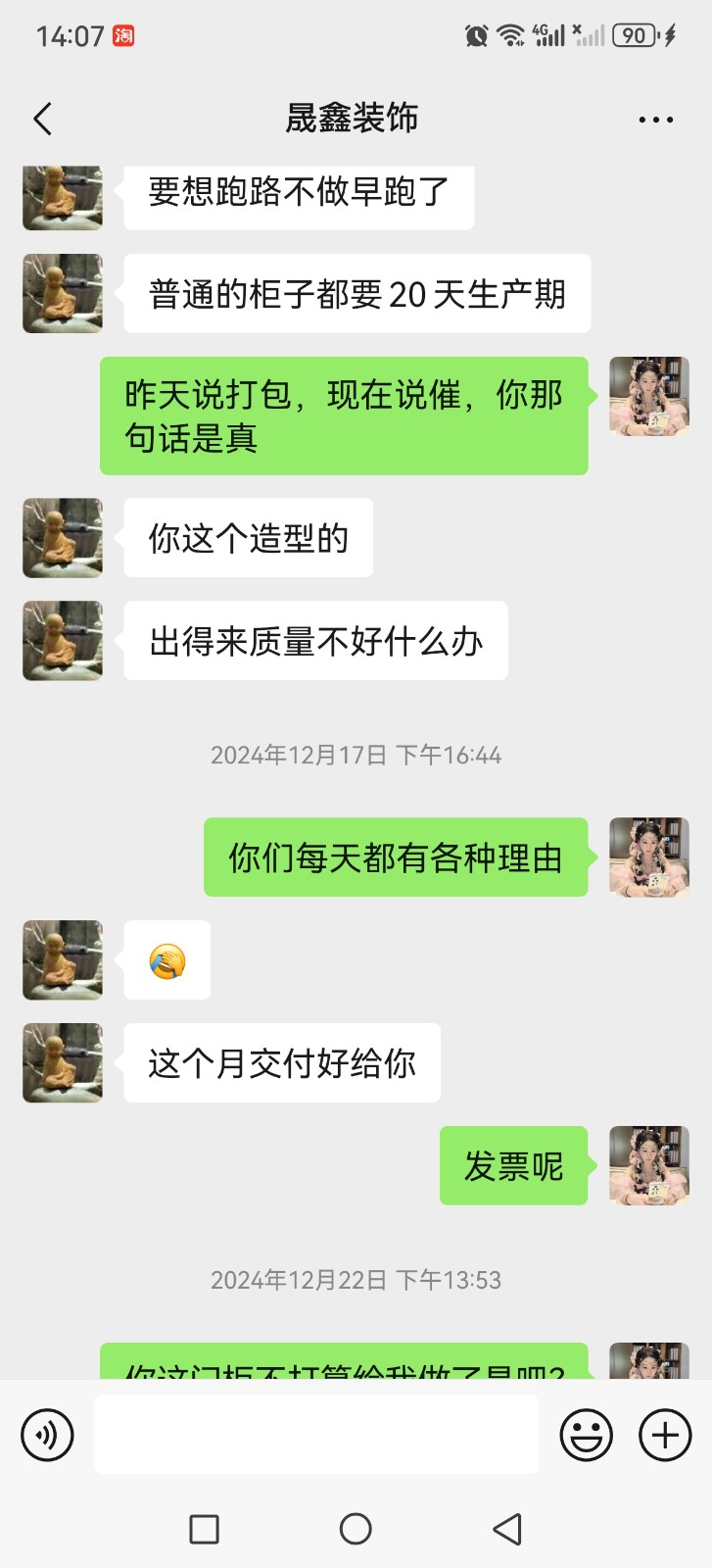This screenshot has width=712, height=1568.
Task: Open the plus attachment menu
Action: click(x=665, y=1435)
